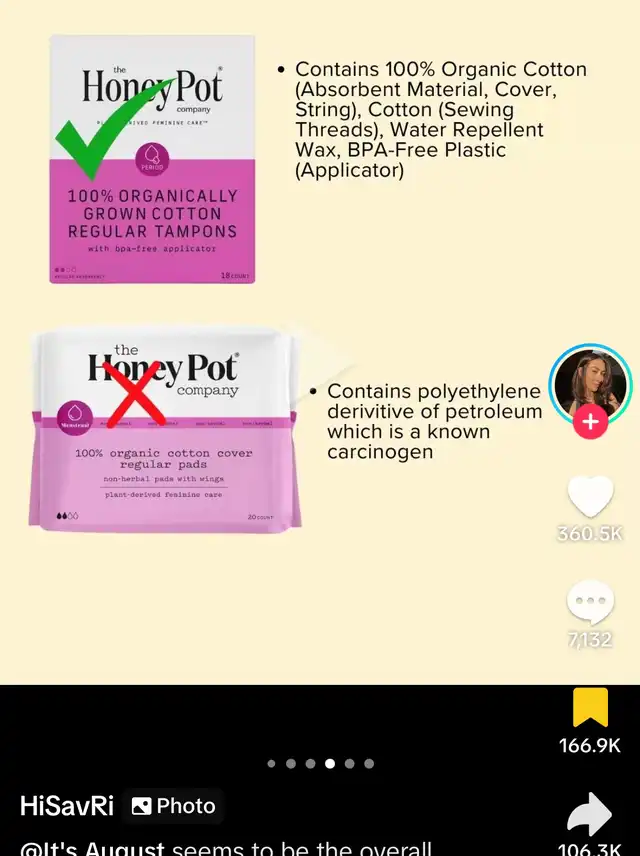Open the comments on this post

590,602
